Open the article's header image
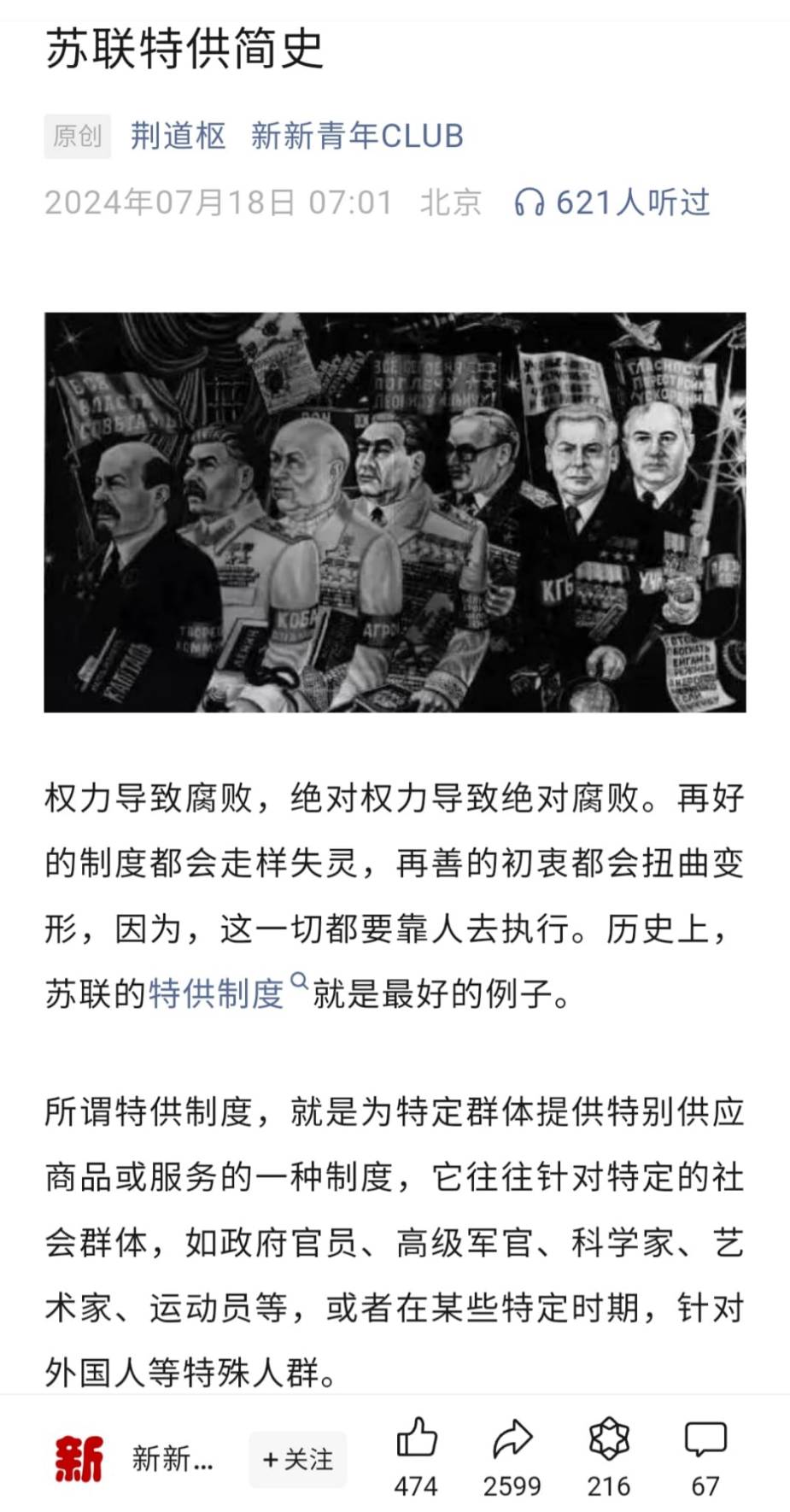790x1512 pixels. 395,512
